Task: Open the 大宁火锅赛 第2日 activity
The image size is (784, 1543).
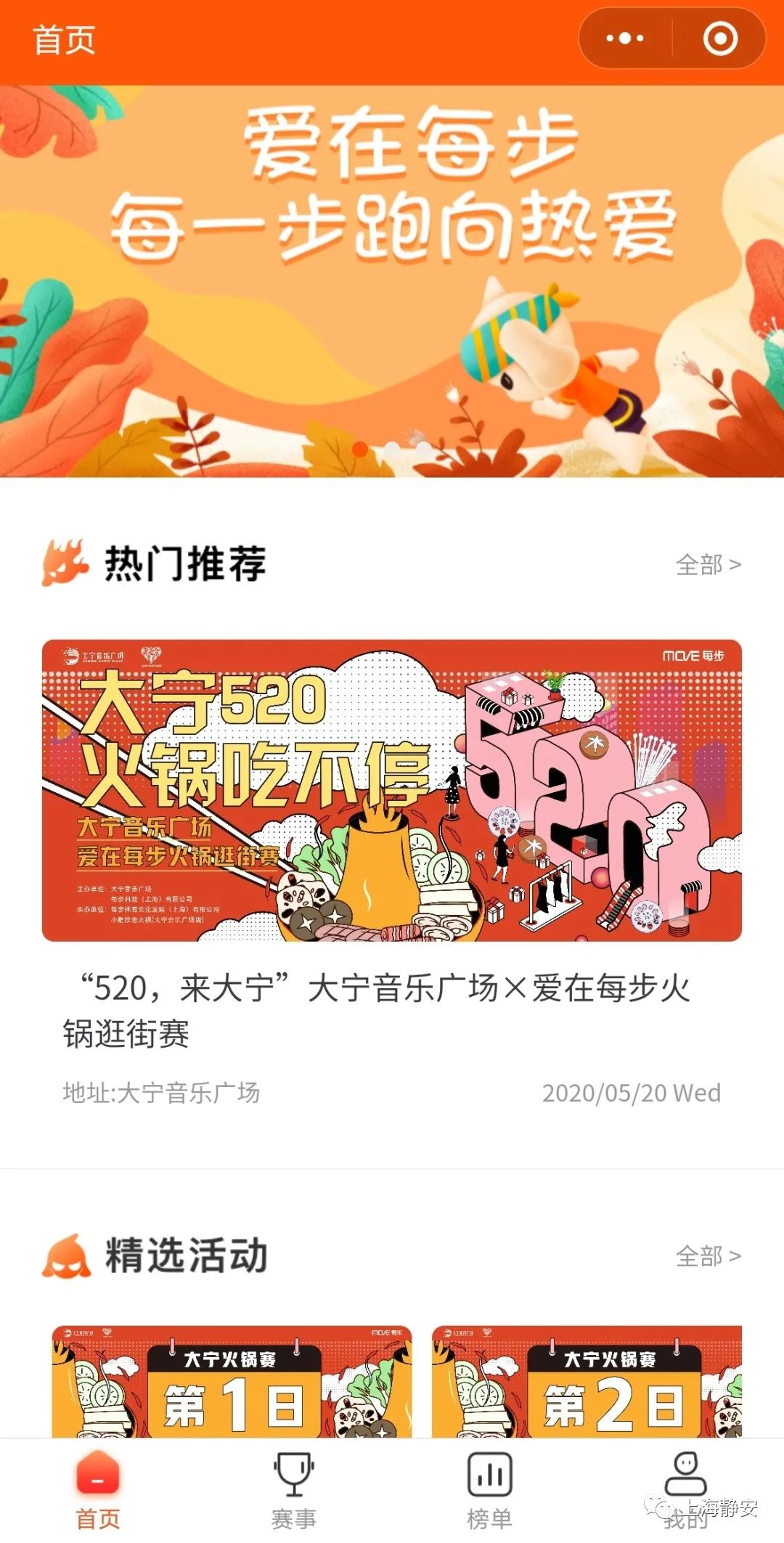Action: (587, 1382)
